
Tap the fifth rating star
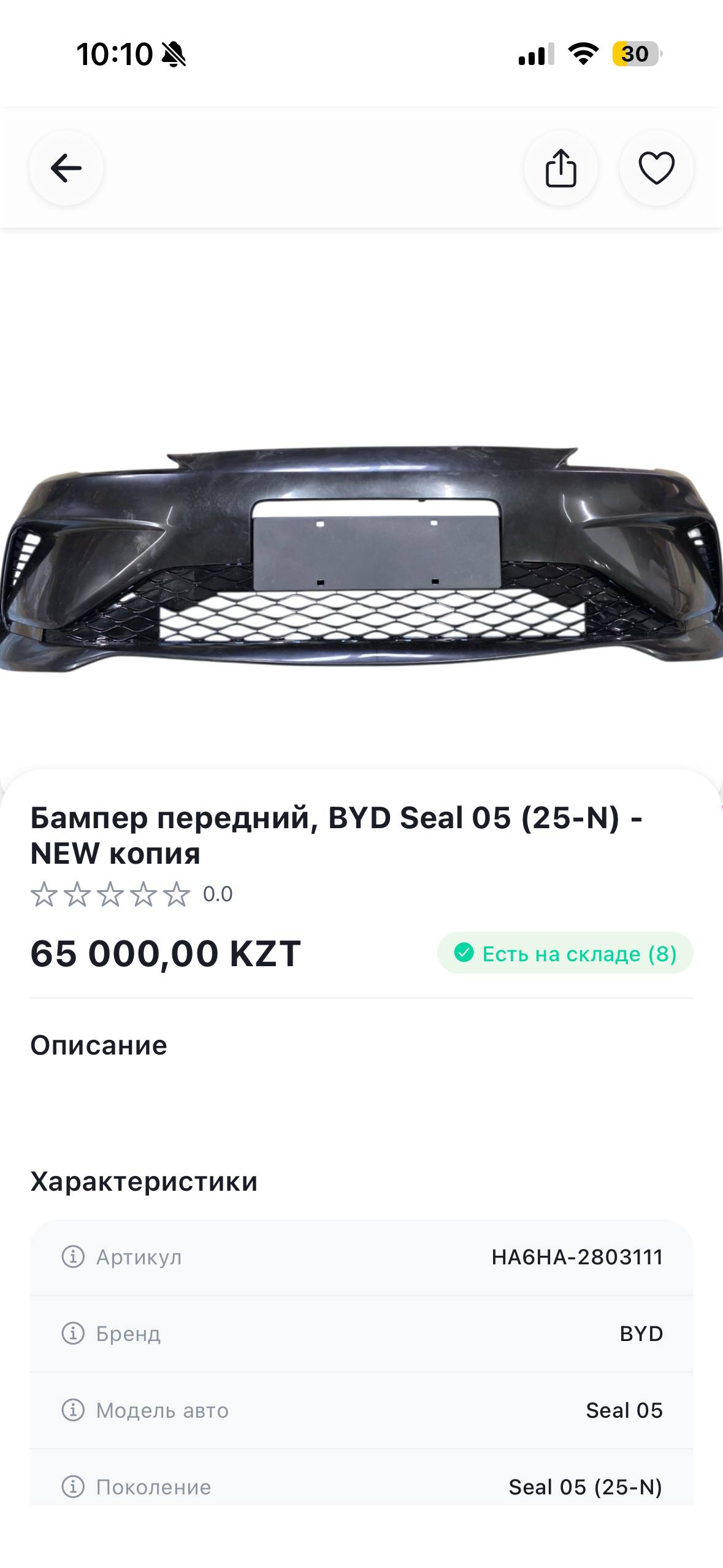(176, 895)
